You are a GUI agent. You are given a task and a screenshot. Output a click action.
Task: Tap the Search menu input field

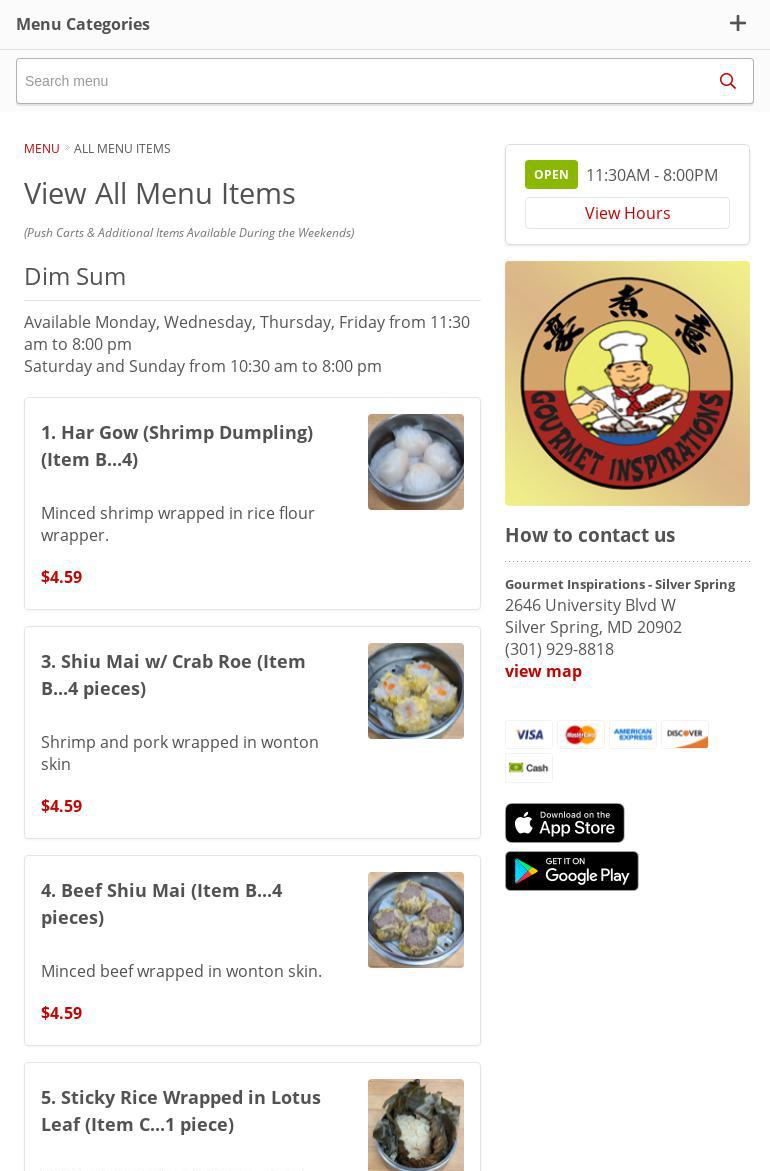coord(360,81)
